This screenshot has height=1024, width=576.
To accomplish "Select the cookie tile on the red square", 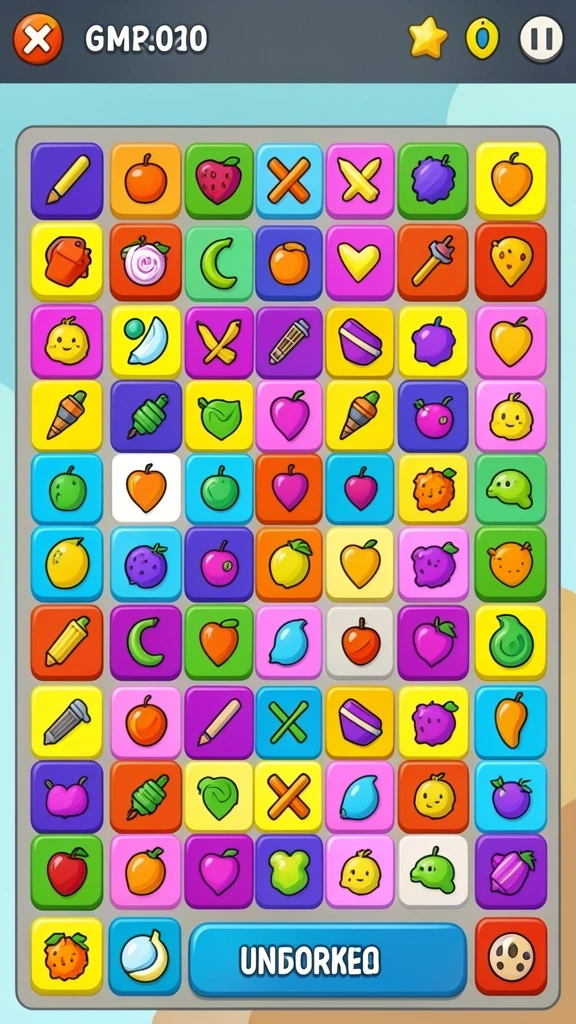I will pos(511,957).
